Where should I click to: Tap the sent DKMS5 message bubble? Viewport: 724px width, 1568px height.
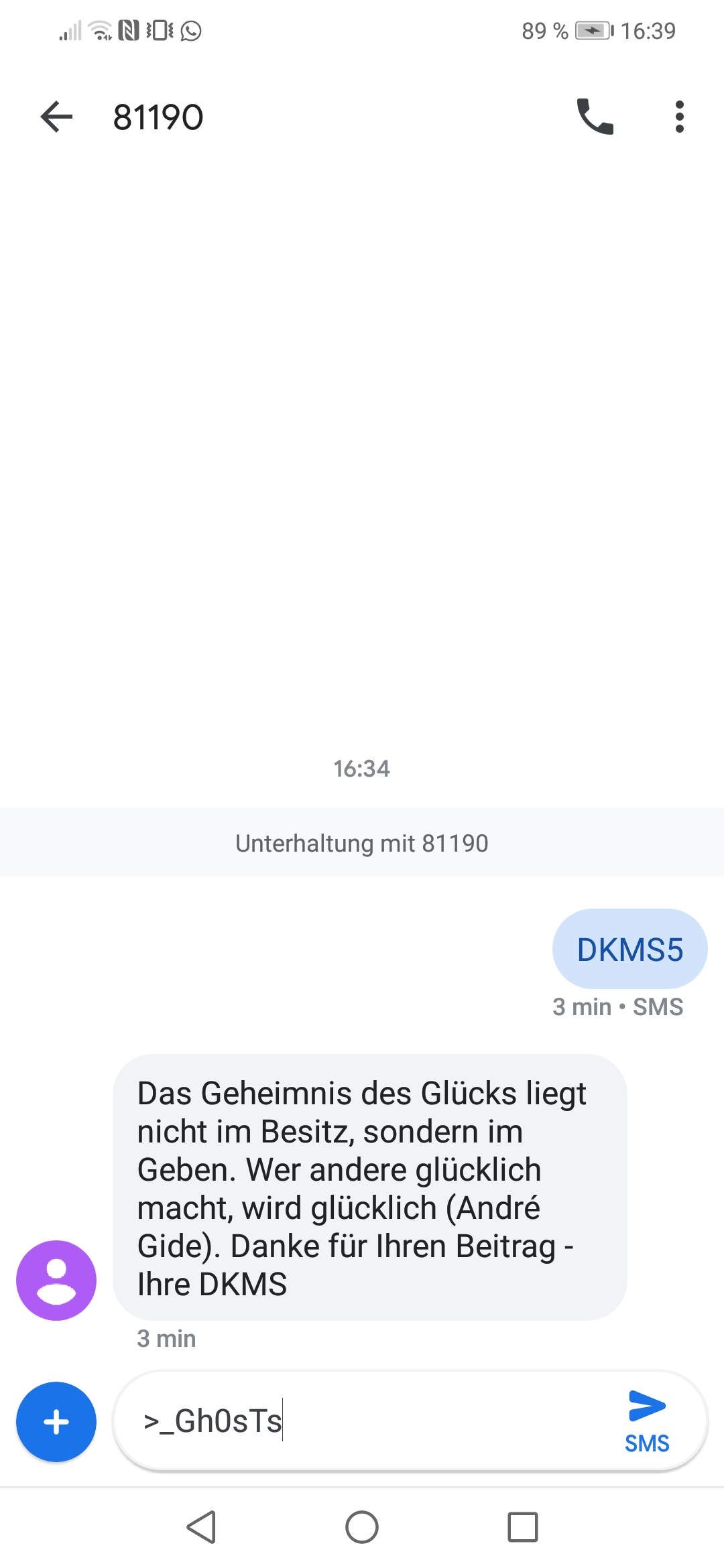[629, 949]
